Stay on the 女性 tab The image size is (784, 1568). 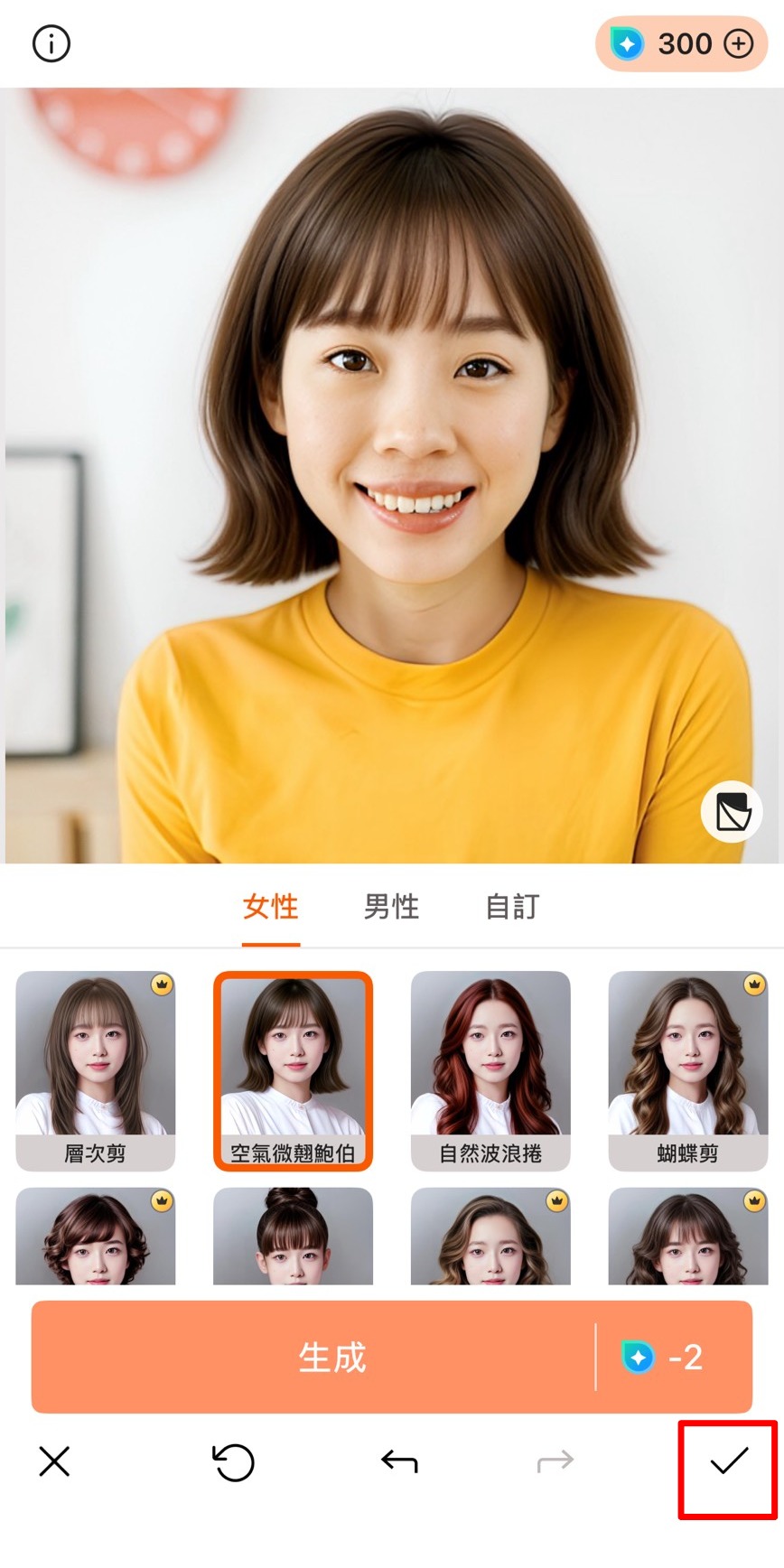[270, 906]
